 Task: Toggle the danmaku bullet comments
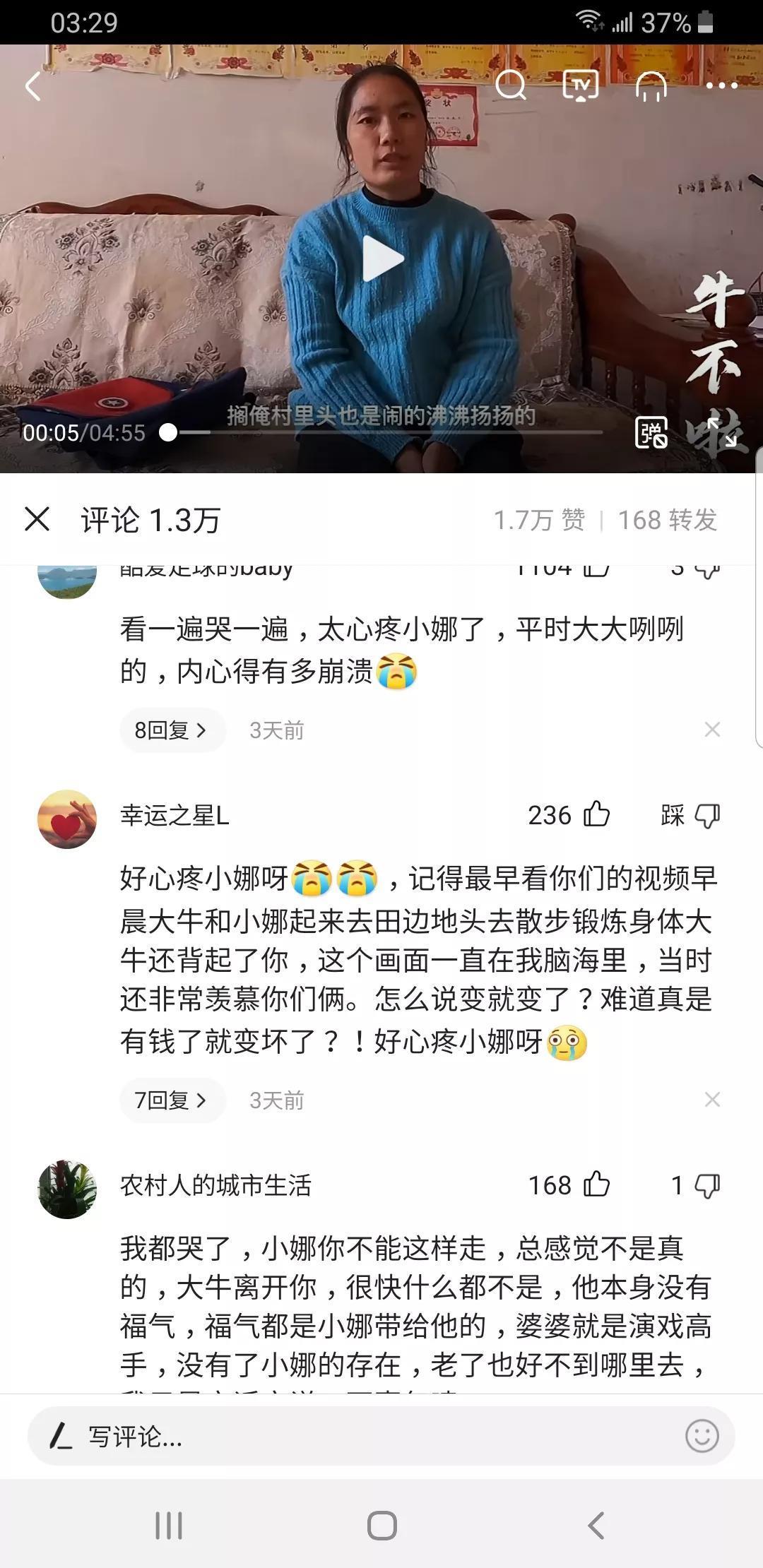pyautogui.click(x=651, y=432)
